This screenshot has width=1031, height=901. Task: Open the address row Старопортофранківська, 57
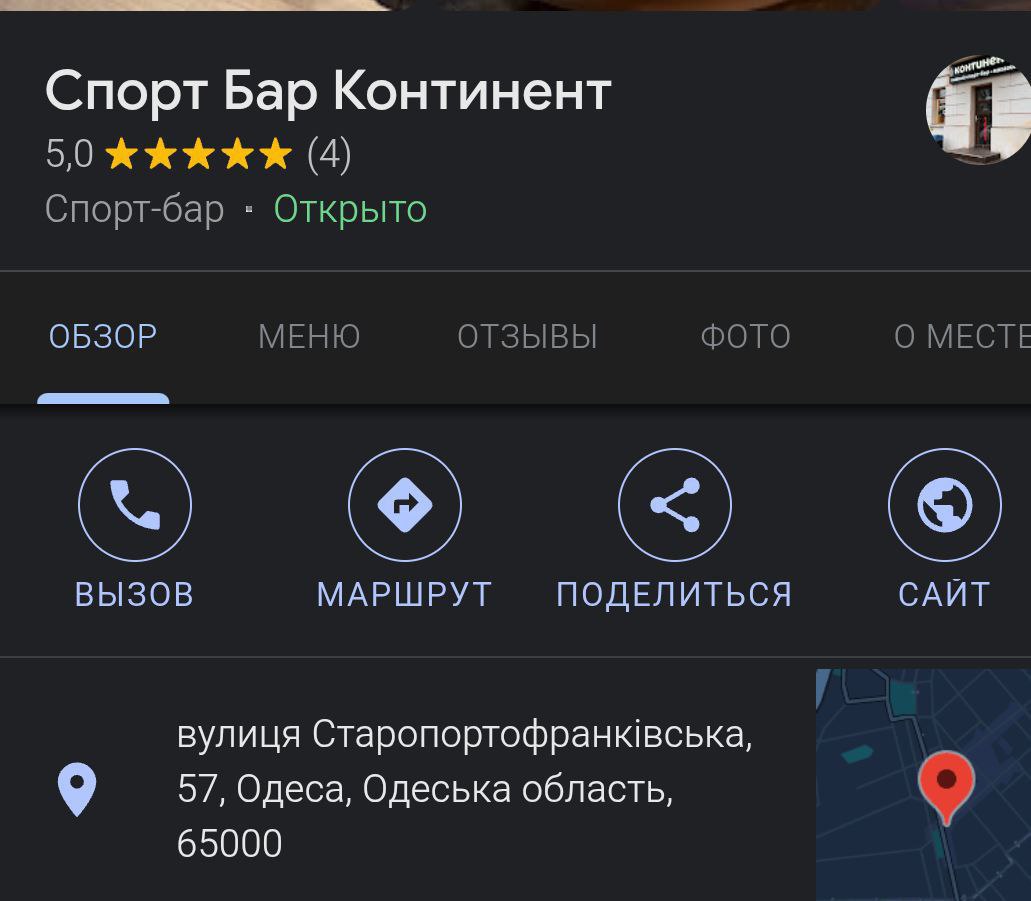point(463,788)
